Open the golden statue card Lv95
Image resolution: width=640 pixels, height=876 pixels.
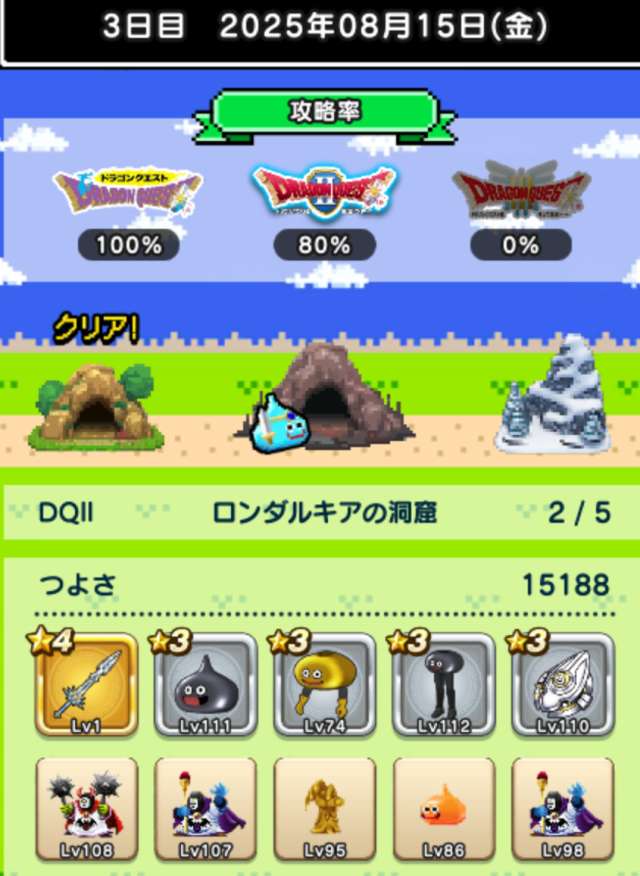[325, 808]
